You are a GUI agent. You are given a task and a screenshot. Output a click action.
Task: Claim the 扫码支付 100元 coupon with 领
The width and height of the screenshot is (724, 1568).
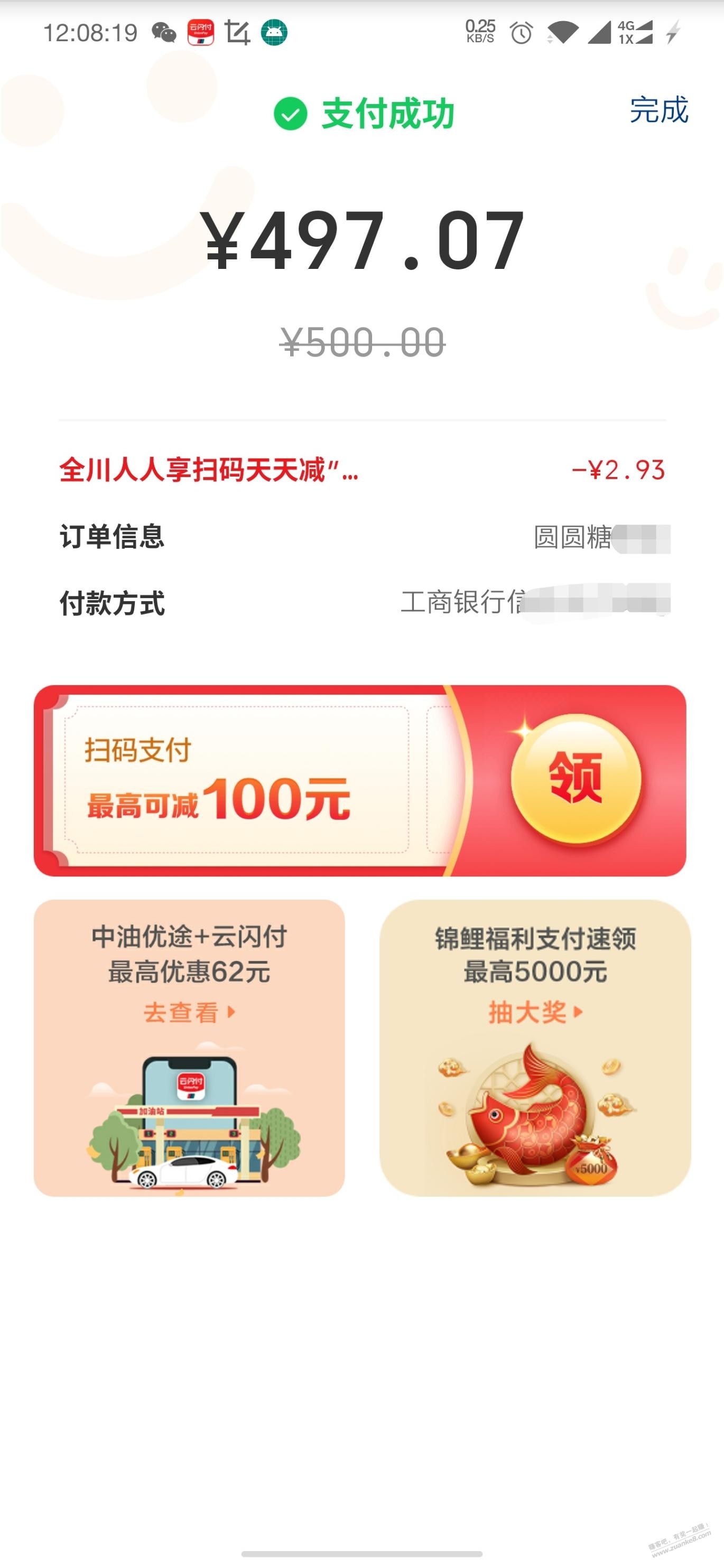tap(576, 779)
